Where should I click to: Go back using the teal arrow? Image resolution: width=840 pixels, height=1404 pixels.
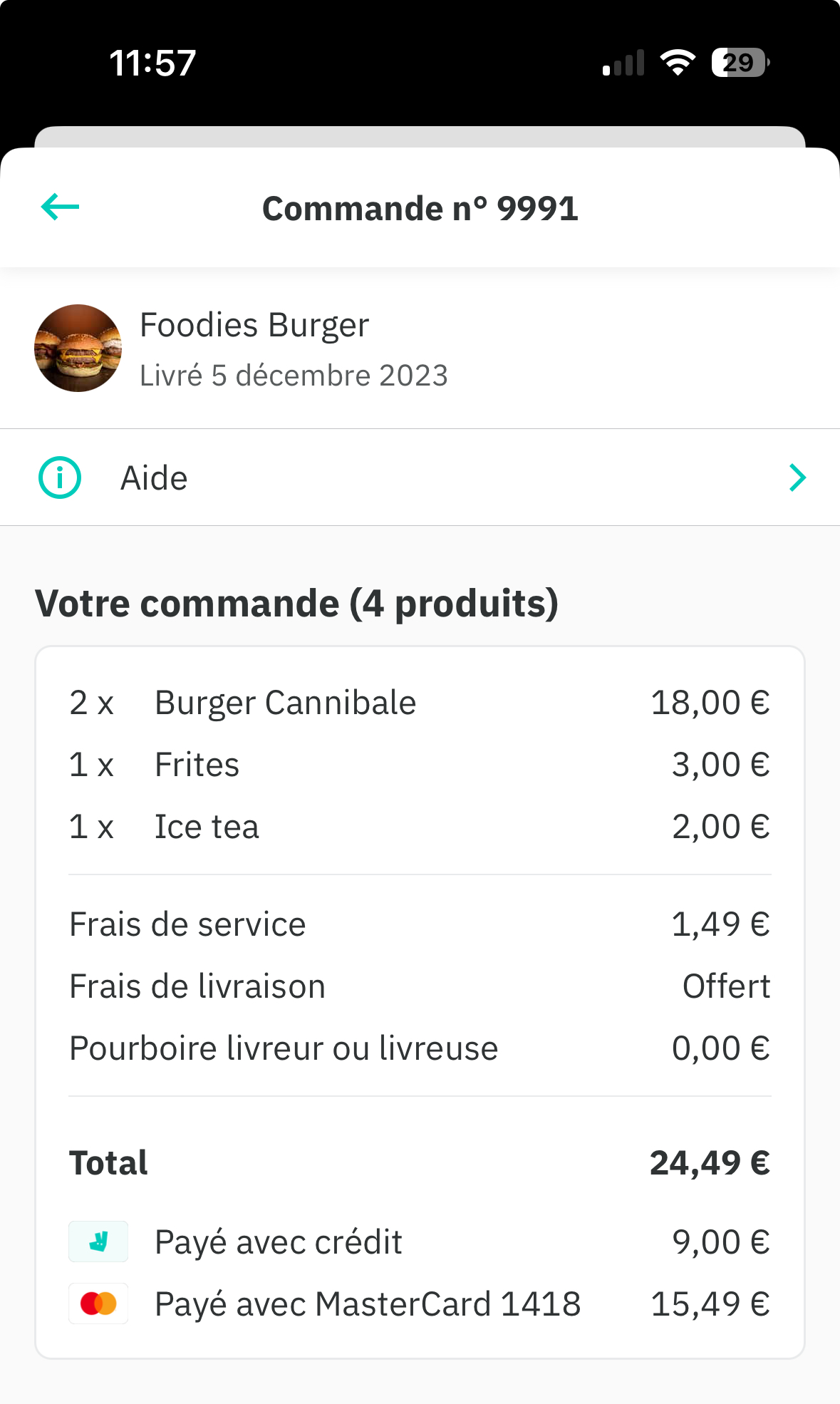click(x=61, y=207)
